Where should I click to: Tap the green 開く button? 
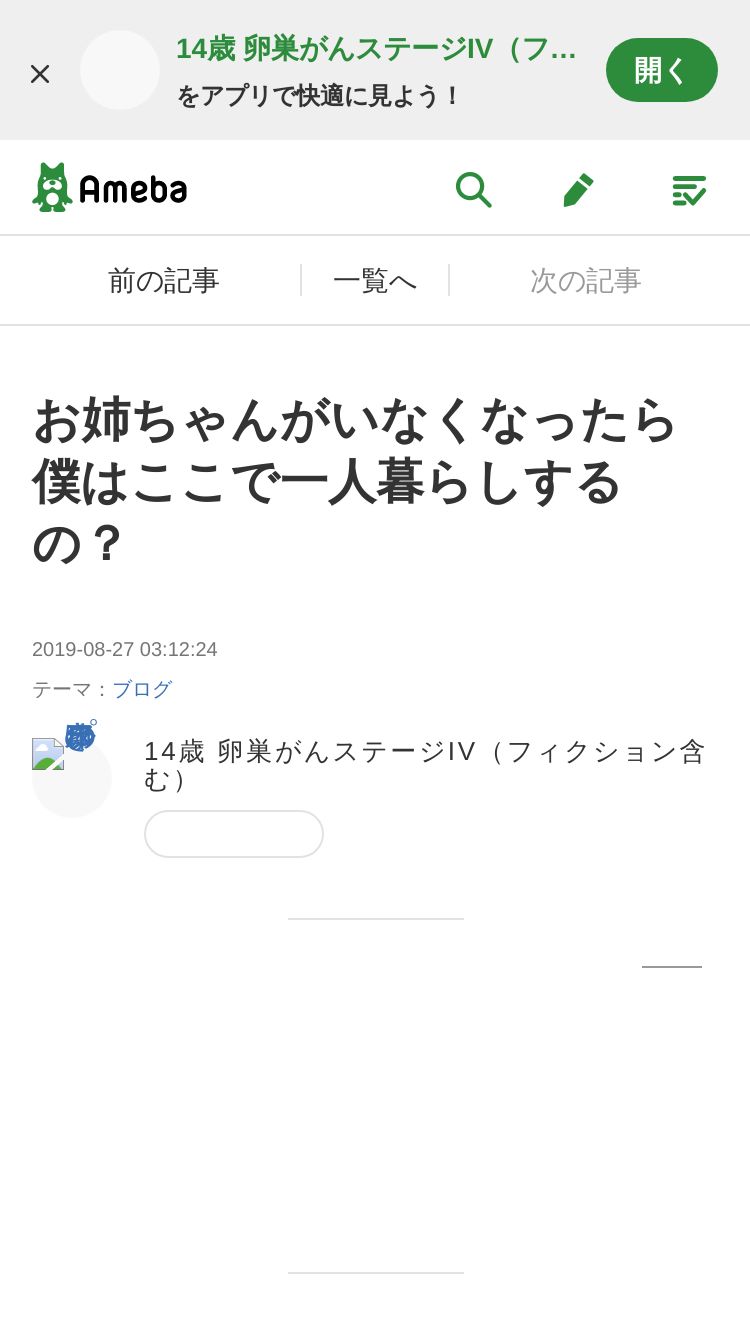[662, 70]
